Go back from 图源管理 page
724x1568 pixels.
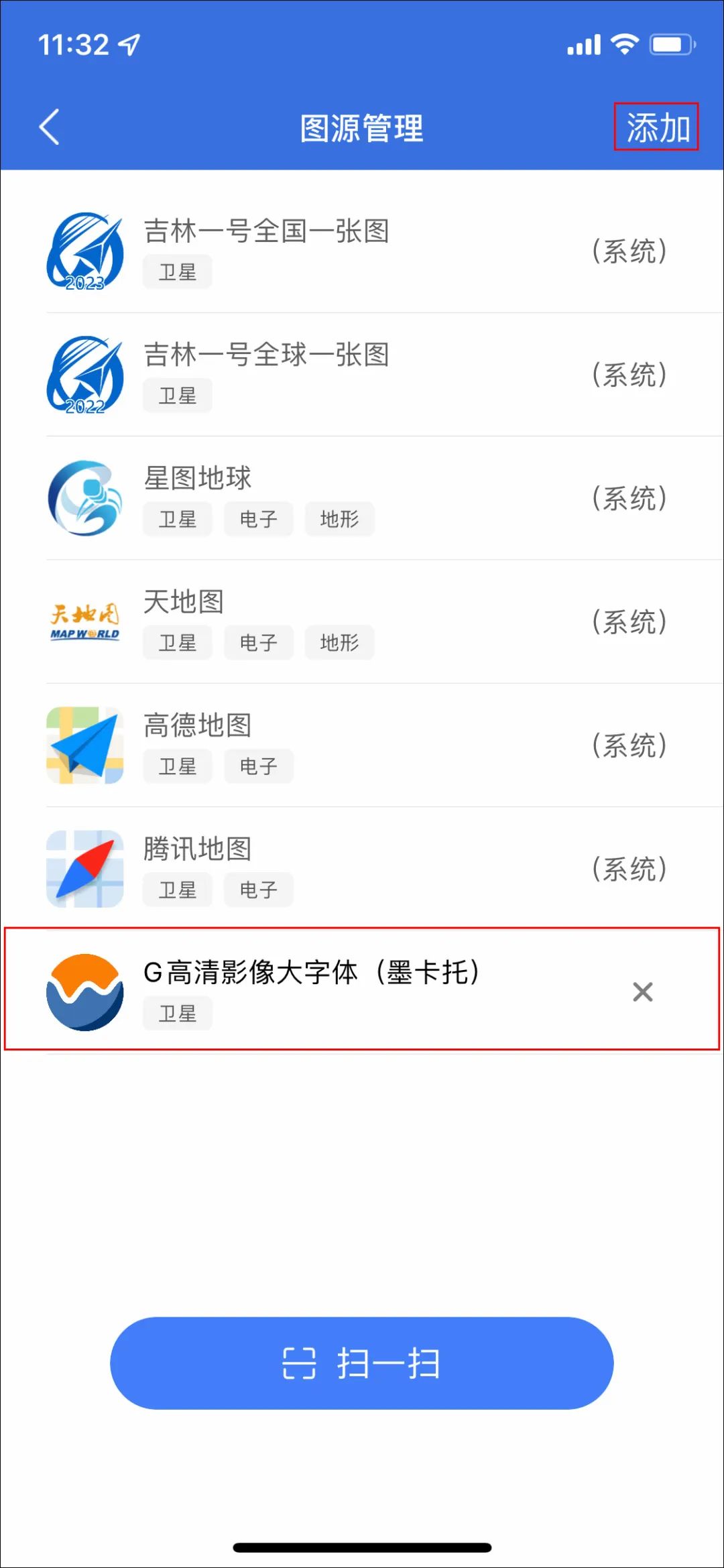pyautogui.click(x=50, y=127)
